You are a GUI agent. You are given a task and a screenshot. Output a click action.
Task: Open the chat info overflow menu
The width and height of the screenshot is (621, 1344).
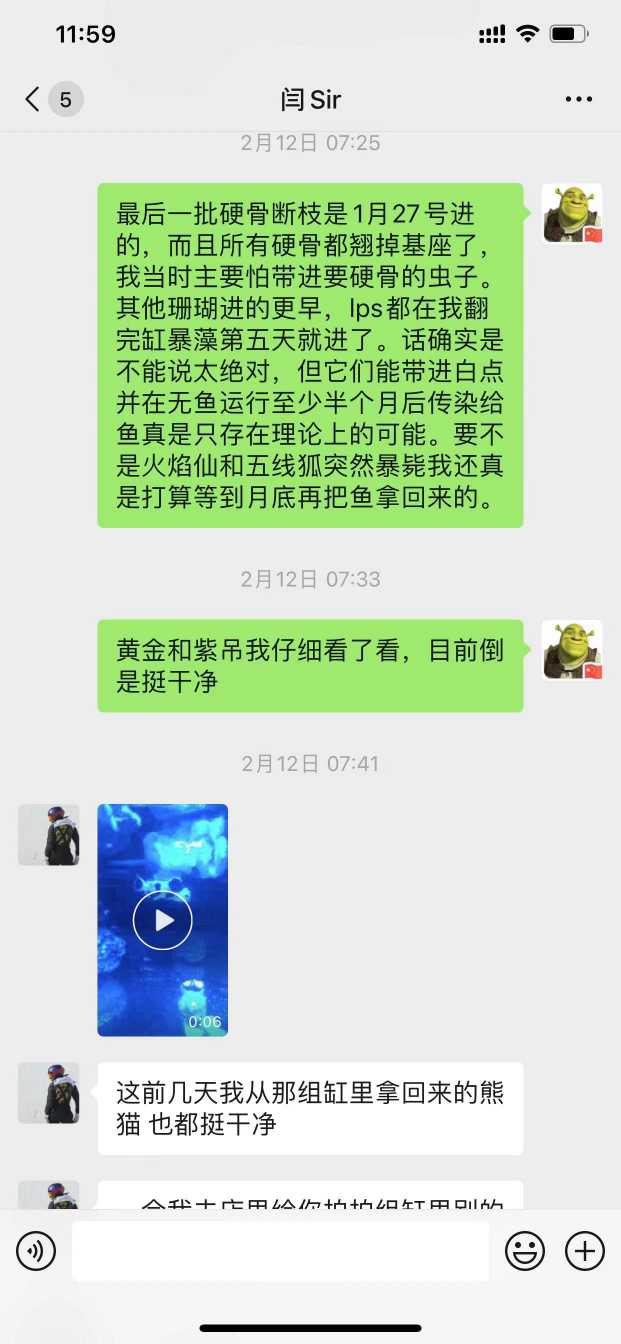coord(579,99)
